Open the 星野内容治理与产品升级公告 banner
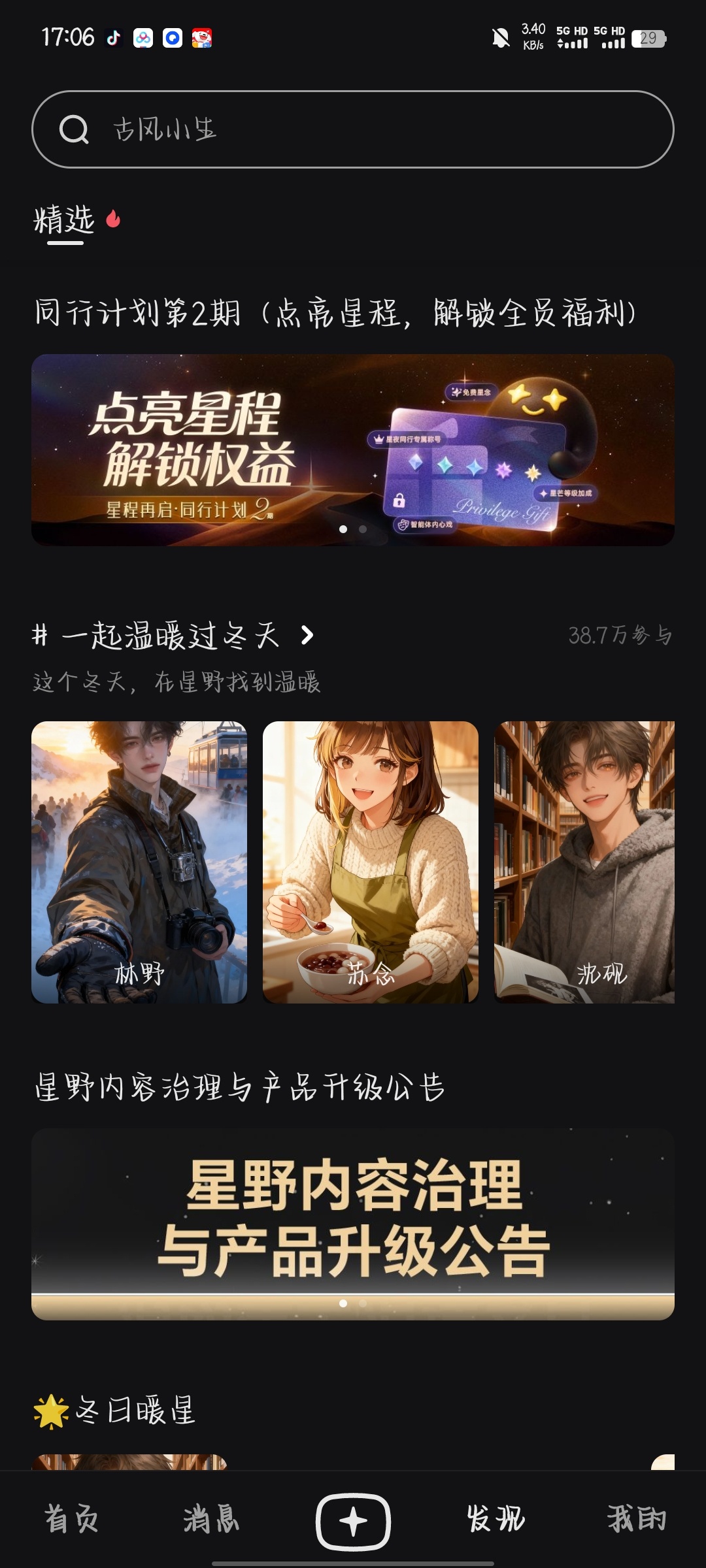This screenshot has width=706, height=1568. click(x=353, y=1224)
